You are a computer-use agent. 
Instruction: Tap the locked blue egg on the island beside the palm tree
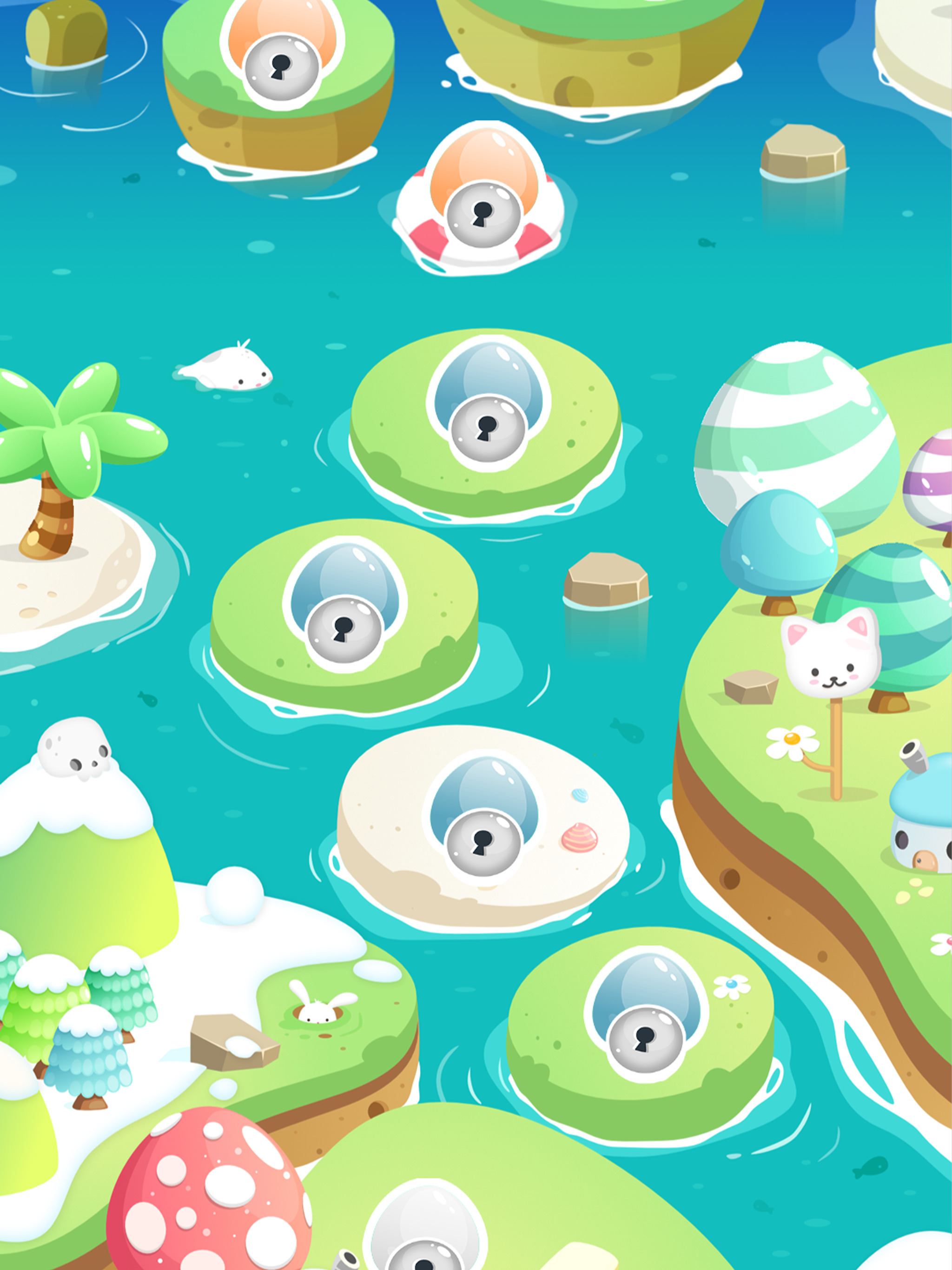coord(344,605)
